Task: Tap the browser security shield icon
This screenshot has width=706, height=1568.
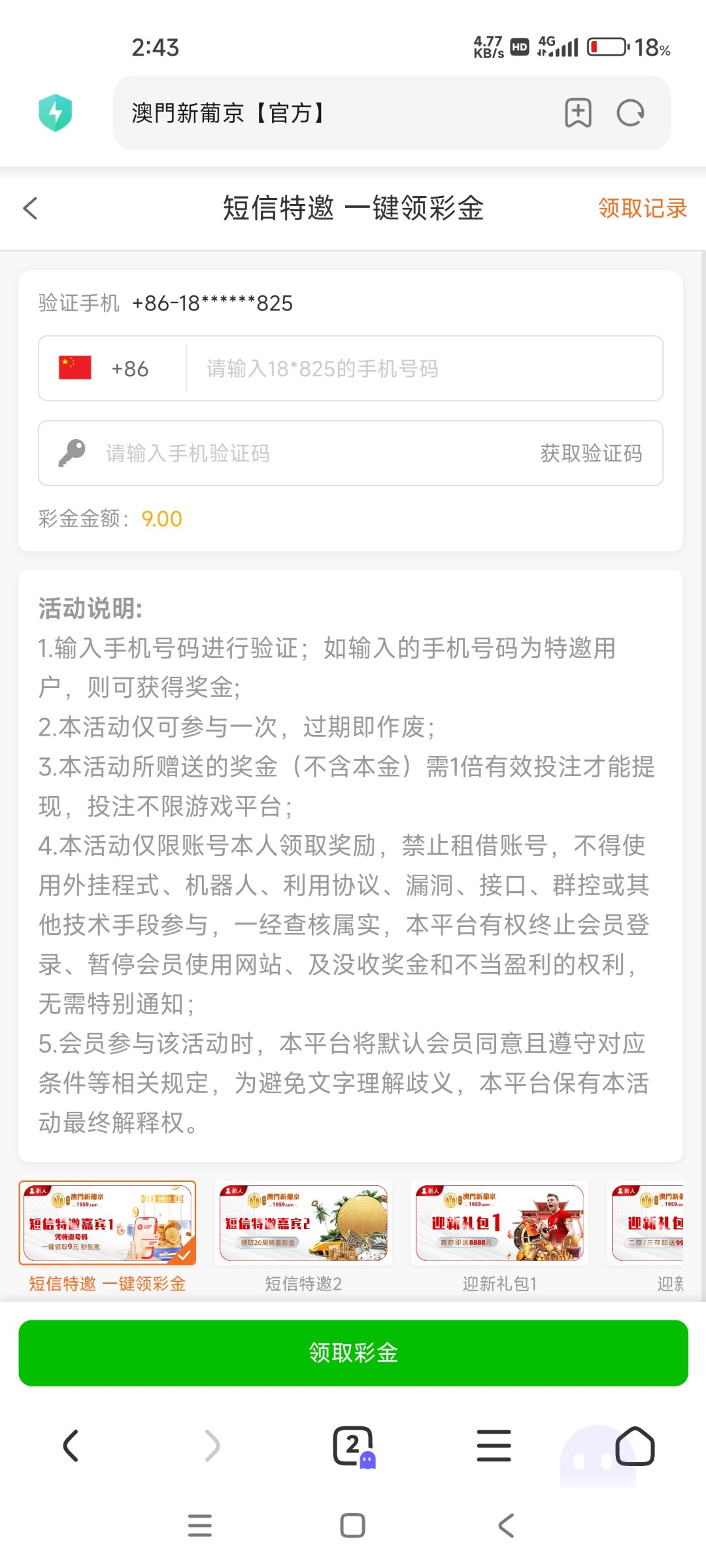Action: (x=56, y=113)
